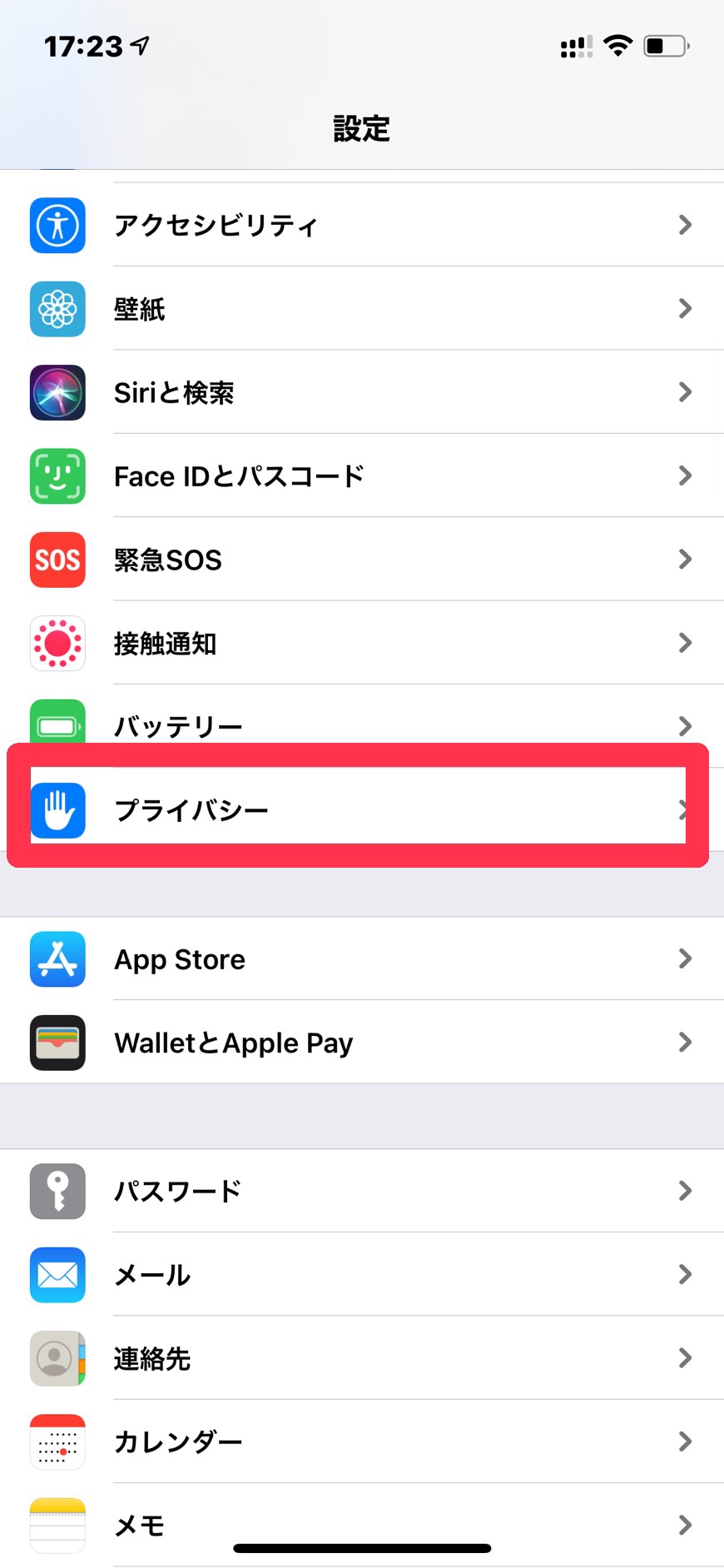Select the 緊急SOS row
This screenshot has width=724, height=1568.
(362, 560)
